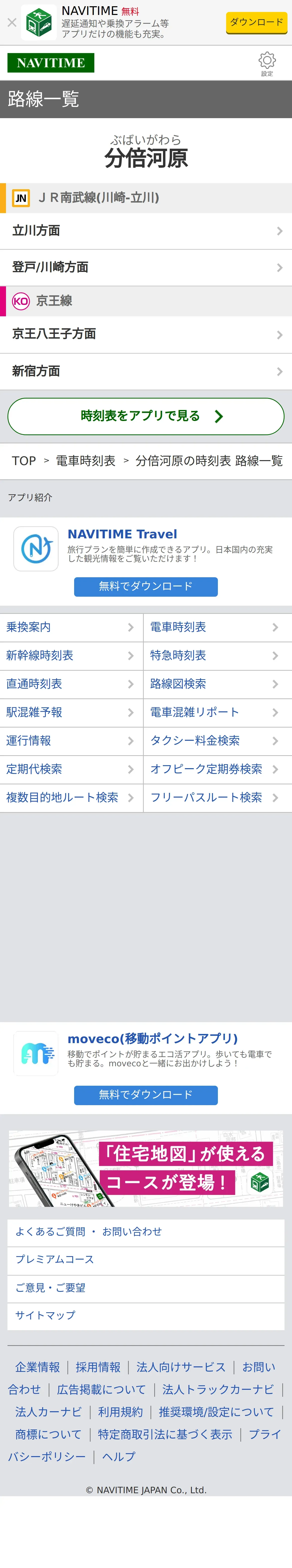This screenshot has height=1568, width=292.
Task: Open よくあるご質問・お問い合わせ
Action: [x=146, y=1231]
